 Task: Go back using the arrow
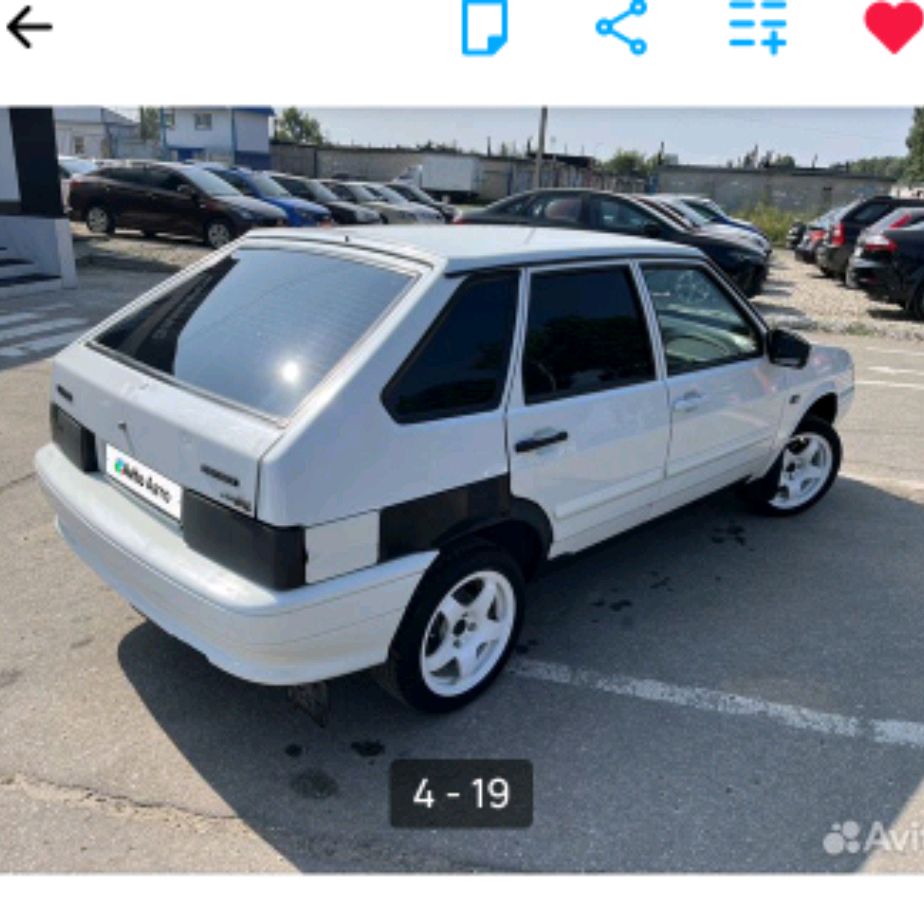29,27
